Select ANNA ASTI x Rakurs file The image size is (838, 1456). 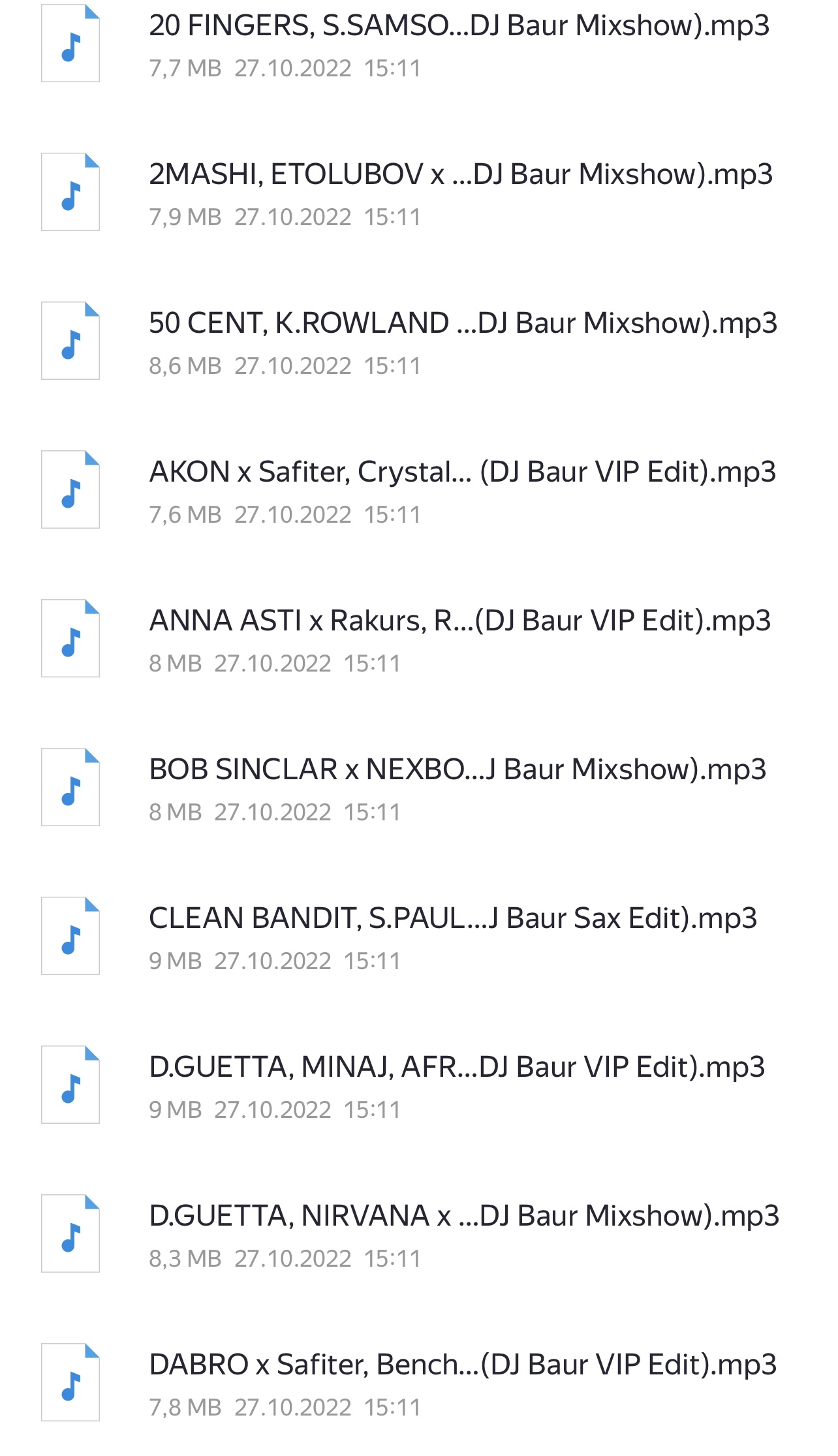tap(459, 622)
